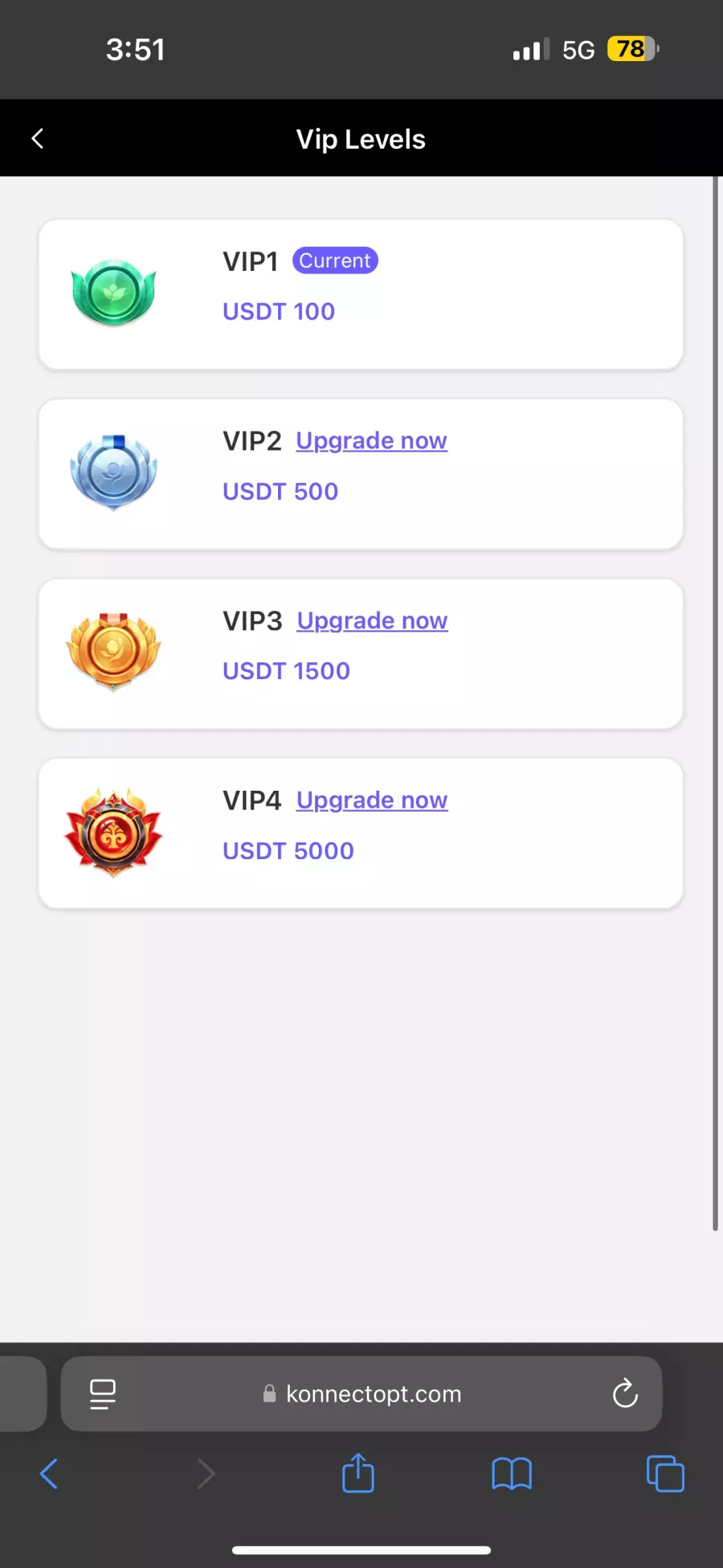Screen dimensions: 723x1568
Task: Tap Upgrade now for VIP4
Action: 372,800
